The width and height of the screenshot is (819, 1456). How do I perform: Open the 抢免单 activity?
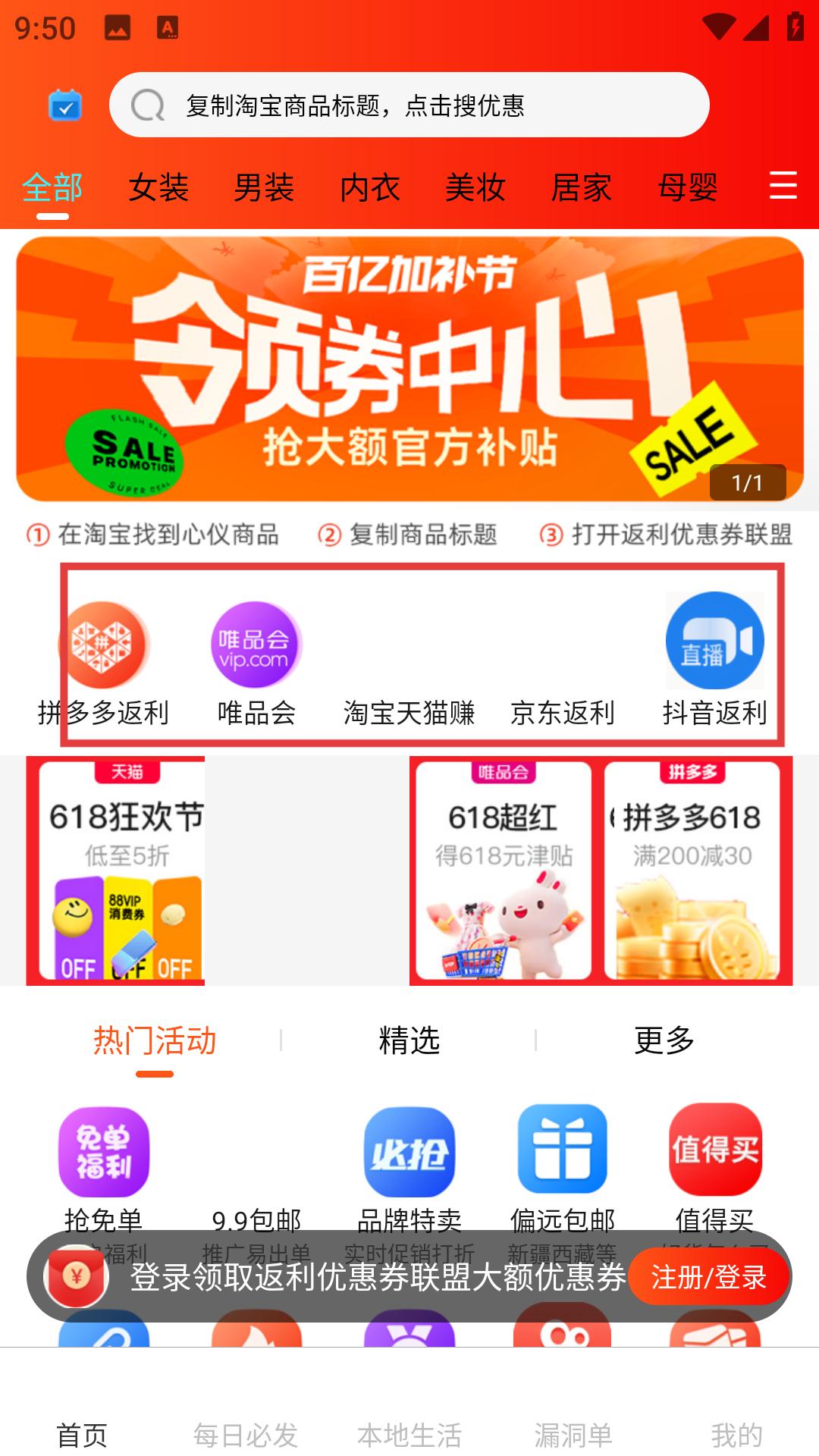104,1168
